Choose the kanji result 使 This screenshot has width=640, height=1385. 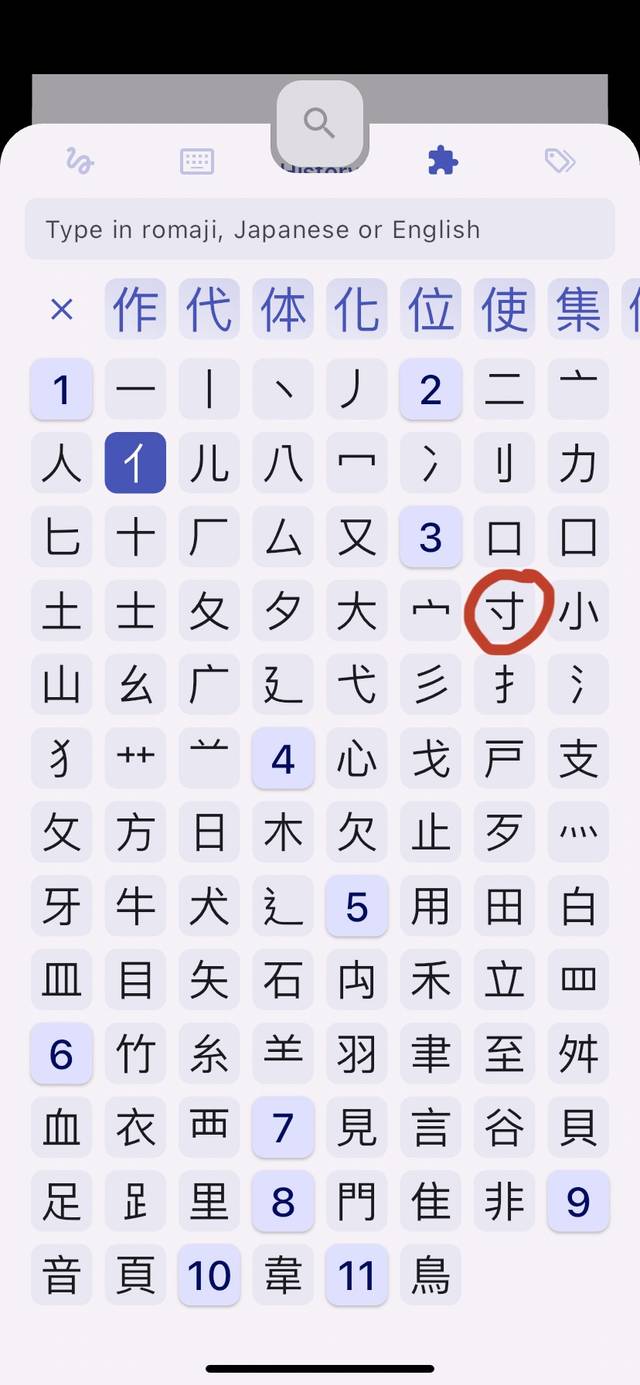point(505,309)
